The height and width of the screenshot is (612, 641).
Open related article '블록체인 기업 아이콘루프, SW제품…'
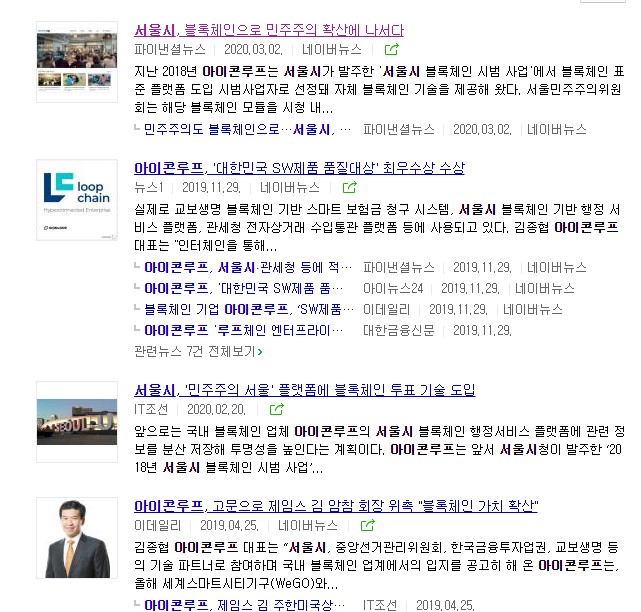(x=242, y=309)
